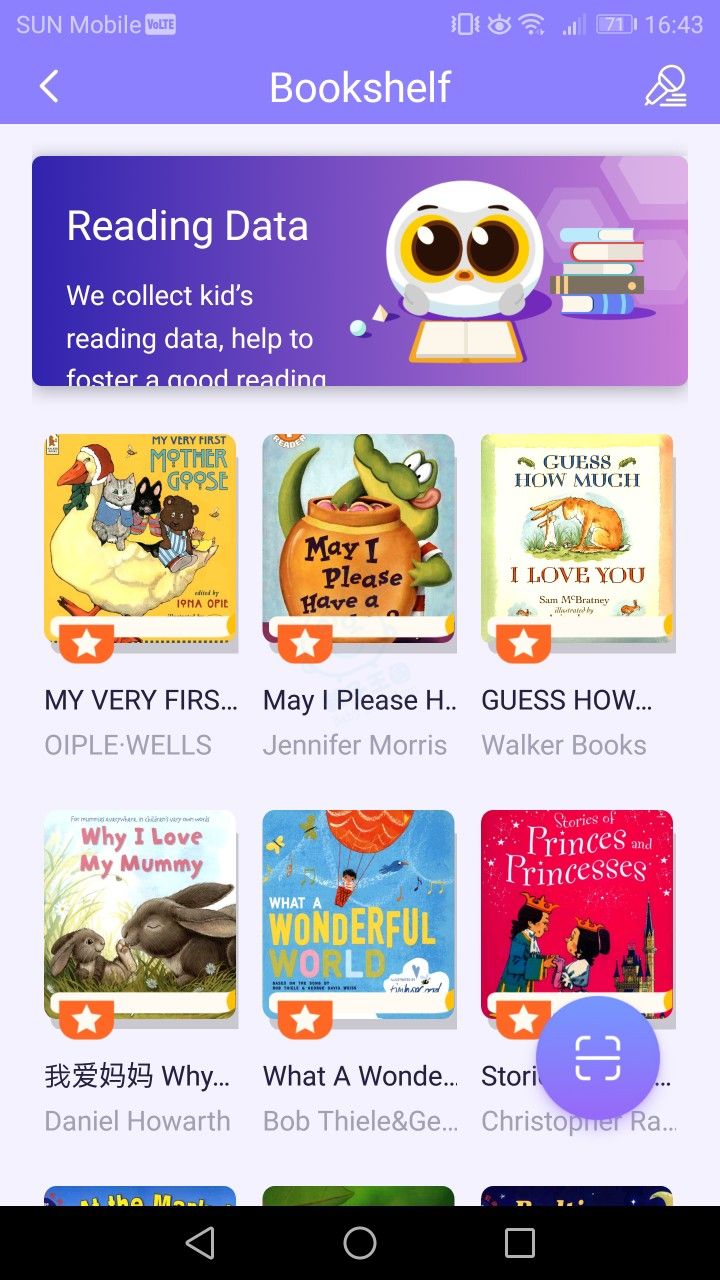Tap the floating scan button
The image size is (720, 1280).
tap(598, 1058)
